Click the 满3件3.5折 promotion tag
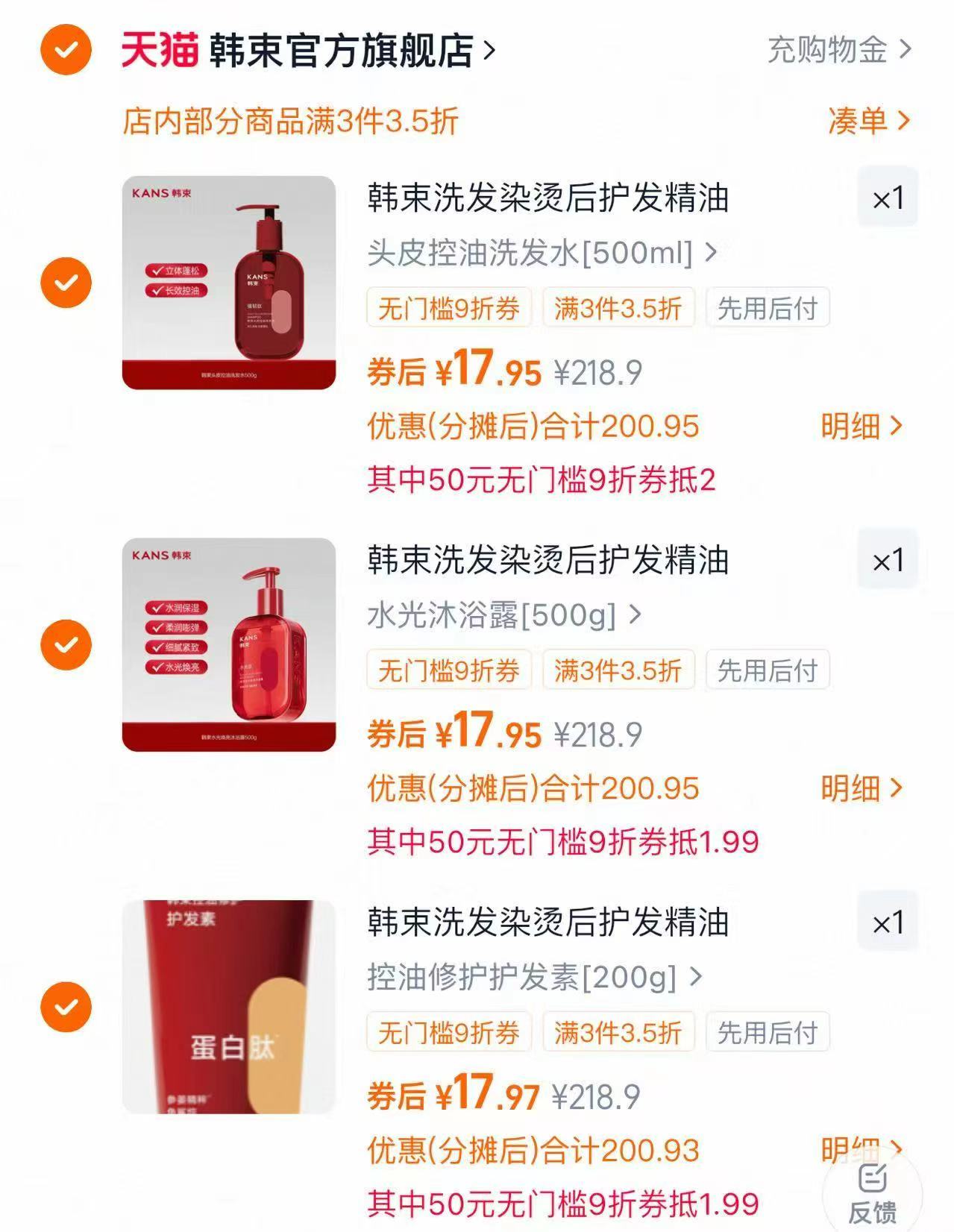Screen dimensions: 954x1232 (619, 308)
